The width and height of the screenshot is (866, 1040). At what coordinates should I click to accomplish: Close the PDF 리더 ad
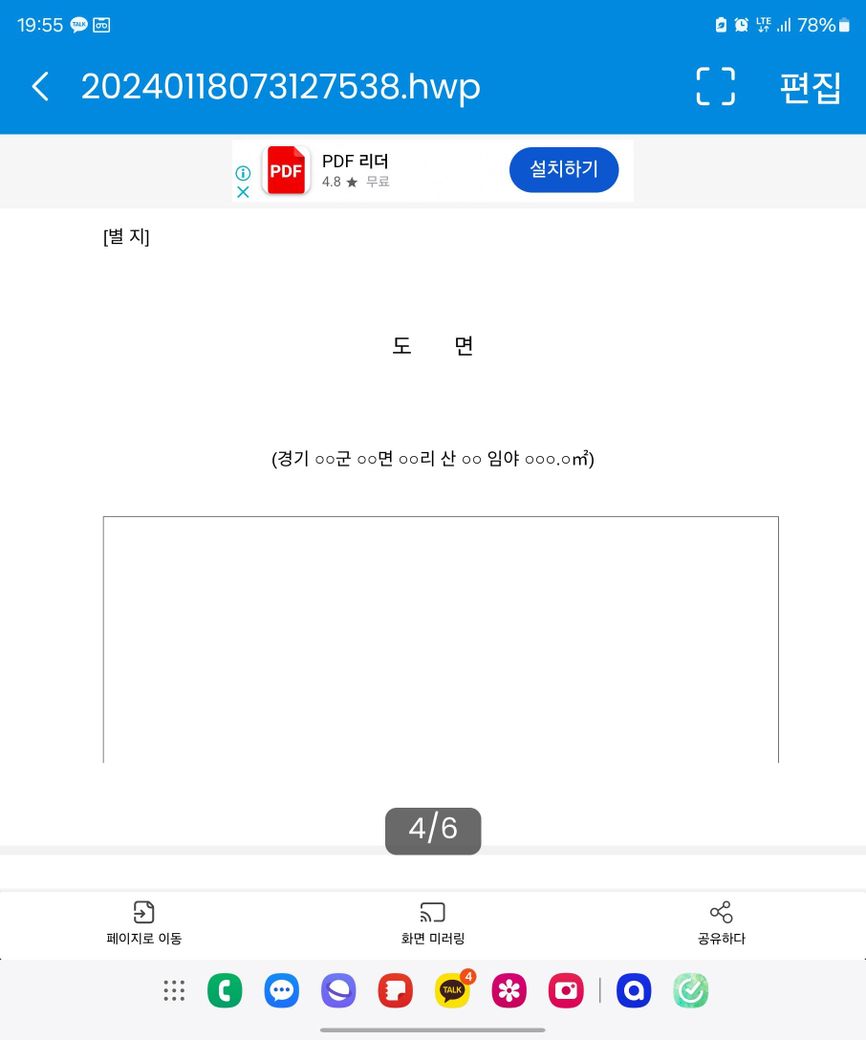(x=243, y=192)
